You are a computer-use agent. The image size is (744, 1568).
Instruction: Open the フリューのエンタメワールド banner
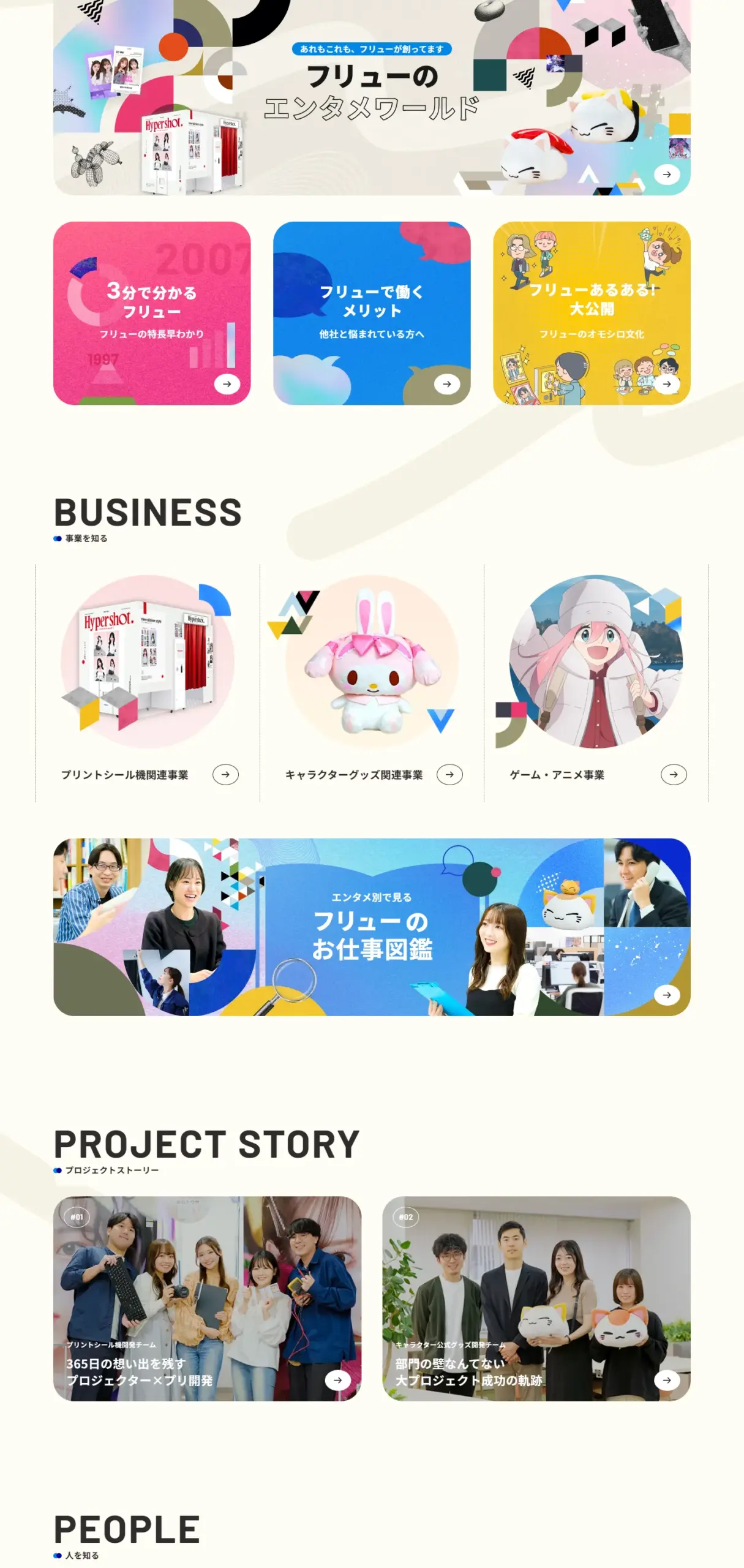click(x=371, y=98)
